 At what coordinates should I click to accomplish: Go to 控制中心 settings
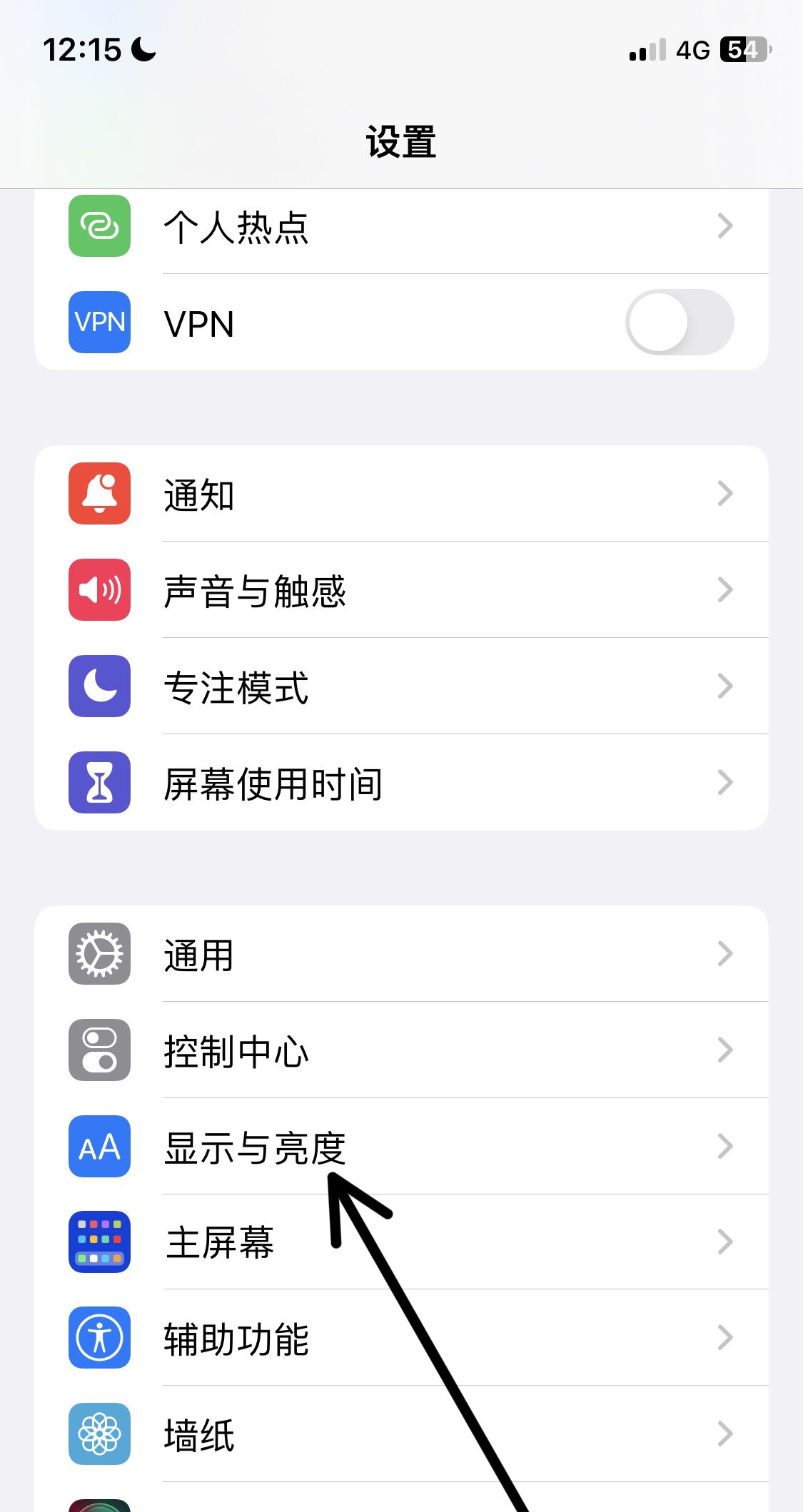(x=400, y=1050)
